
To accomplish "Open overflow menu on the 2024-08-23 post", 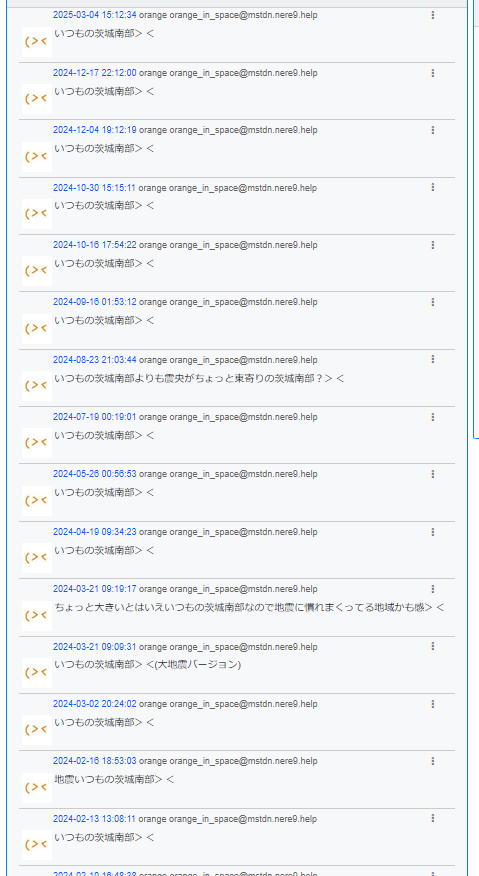I will pos(433,359).
